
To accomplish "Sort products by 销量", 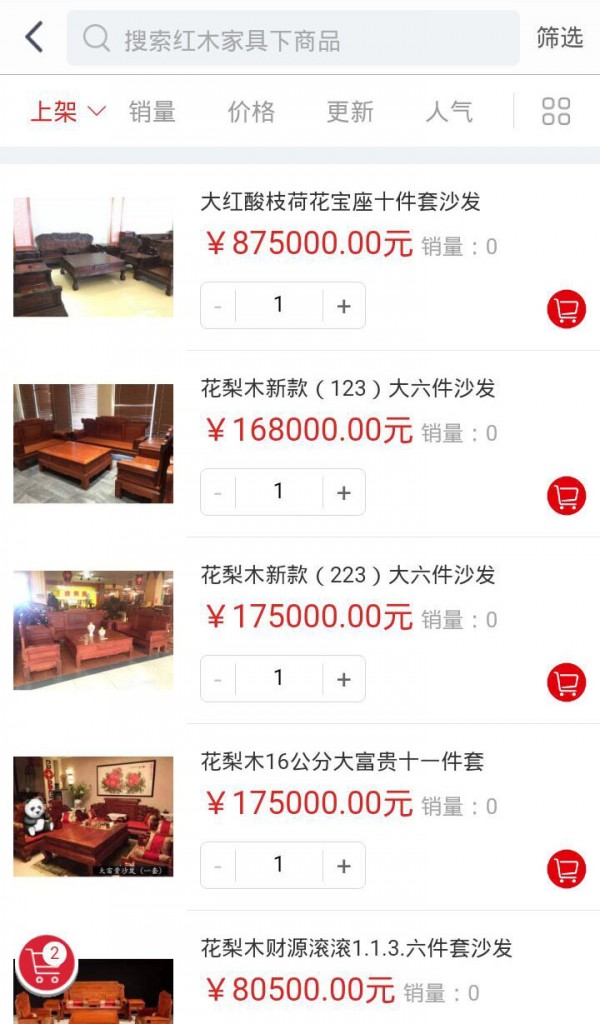I will coord(152,111).
